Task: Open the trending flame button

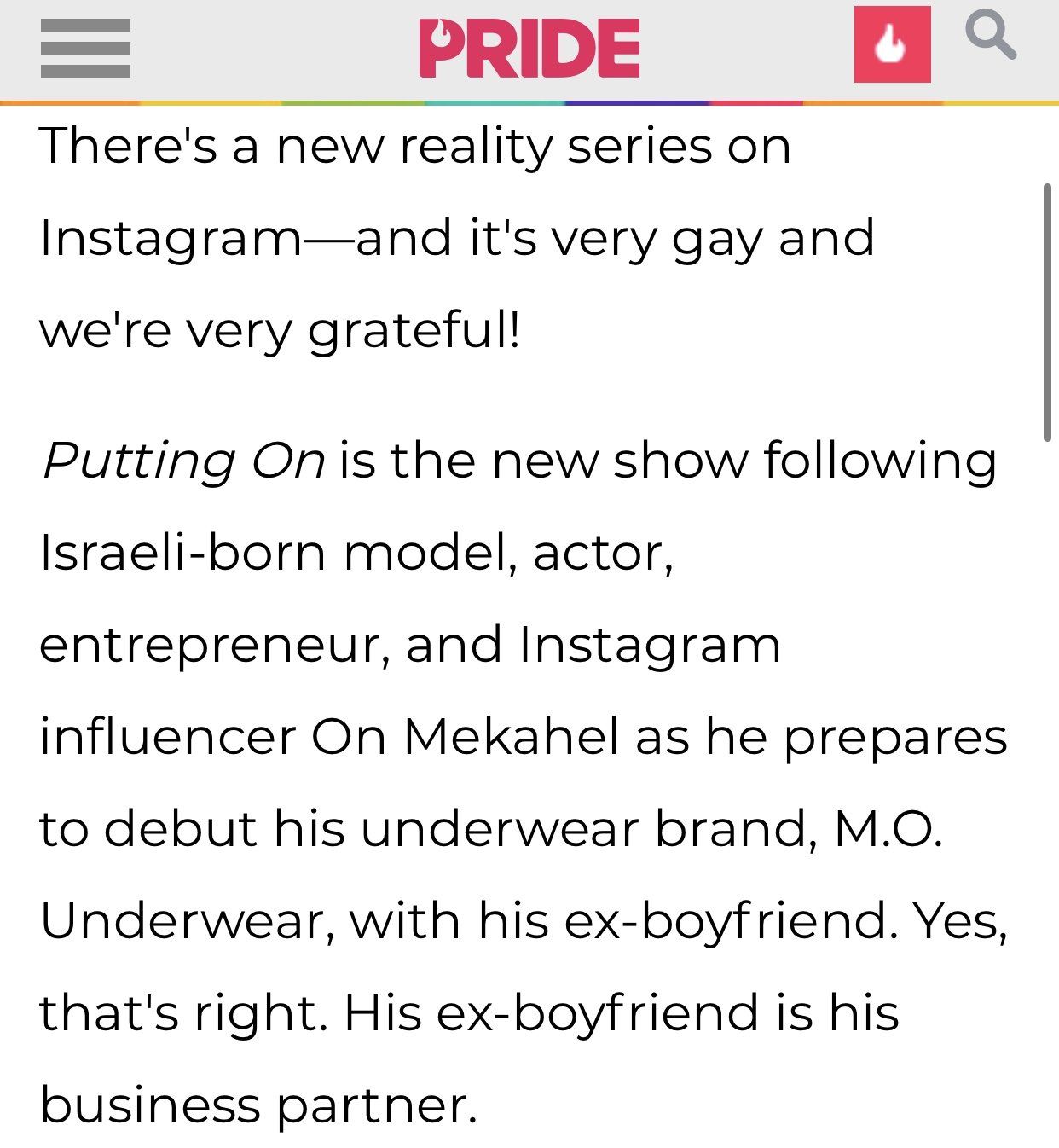Action: coord(892,45)
